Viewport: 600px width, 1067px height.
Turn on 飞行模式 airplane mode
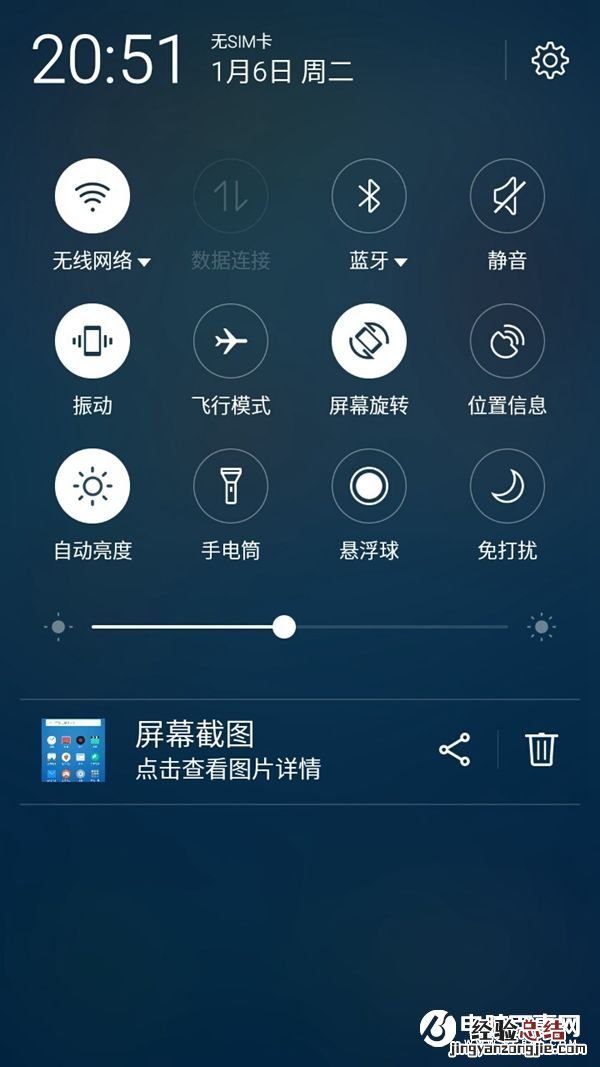(231, 341)
